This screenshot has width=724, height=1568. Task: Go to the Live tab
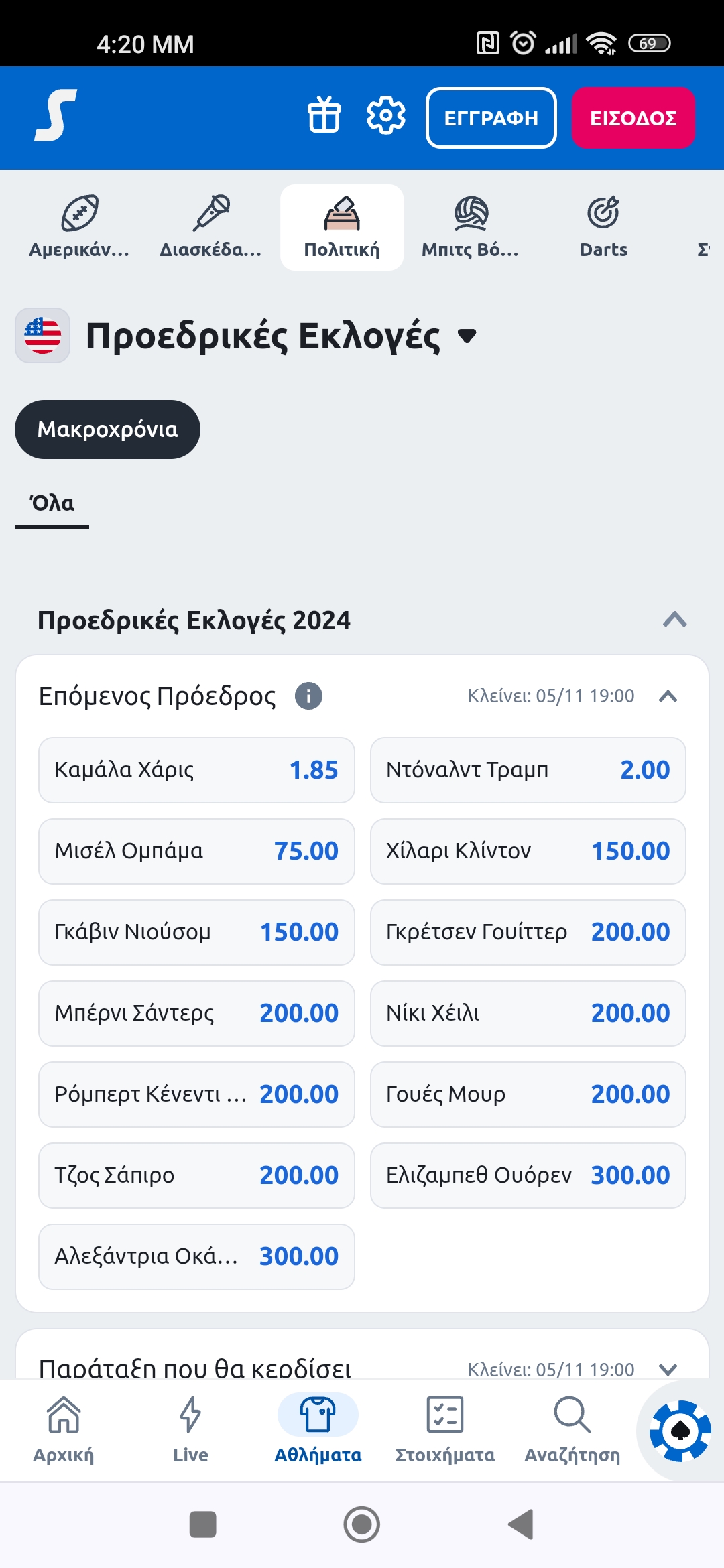[x=190, y=1429]
